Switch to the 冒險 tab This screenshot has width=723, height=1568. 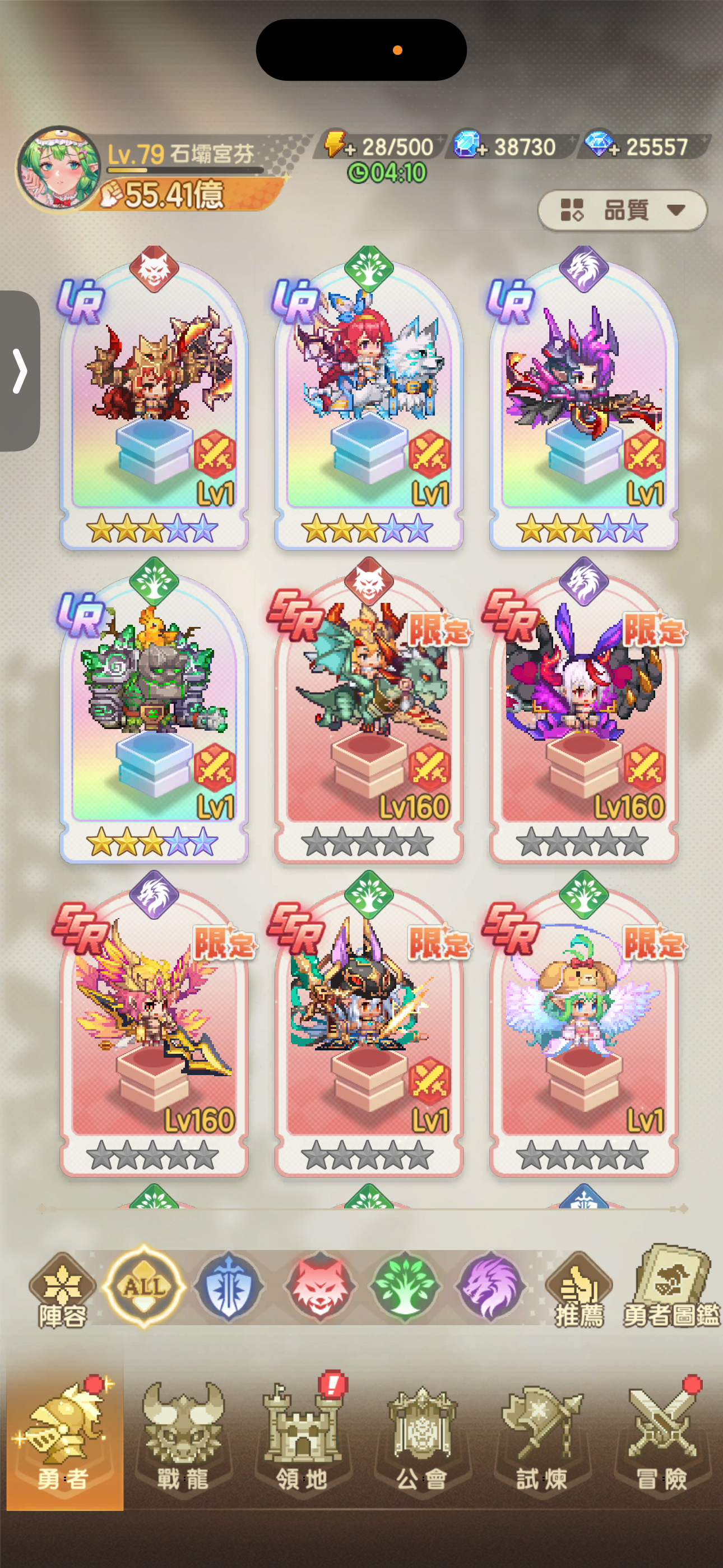click(x=661, y=1438)
